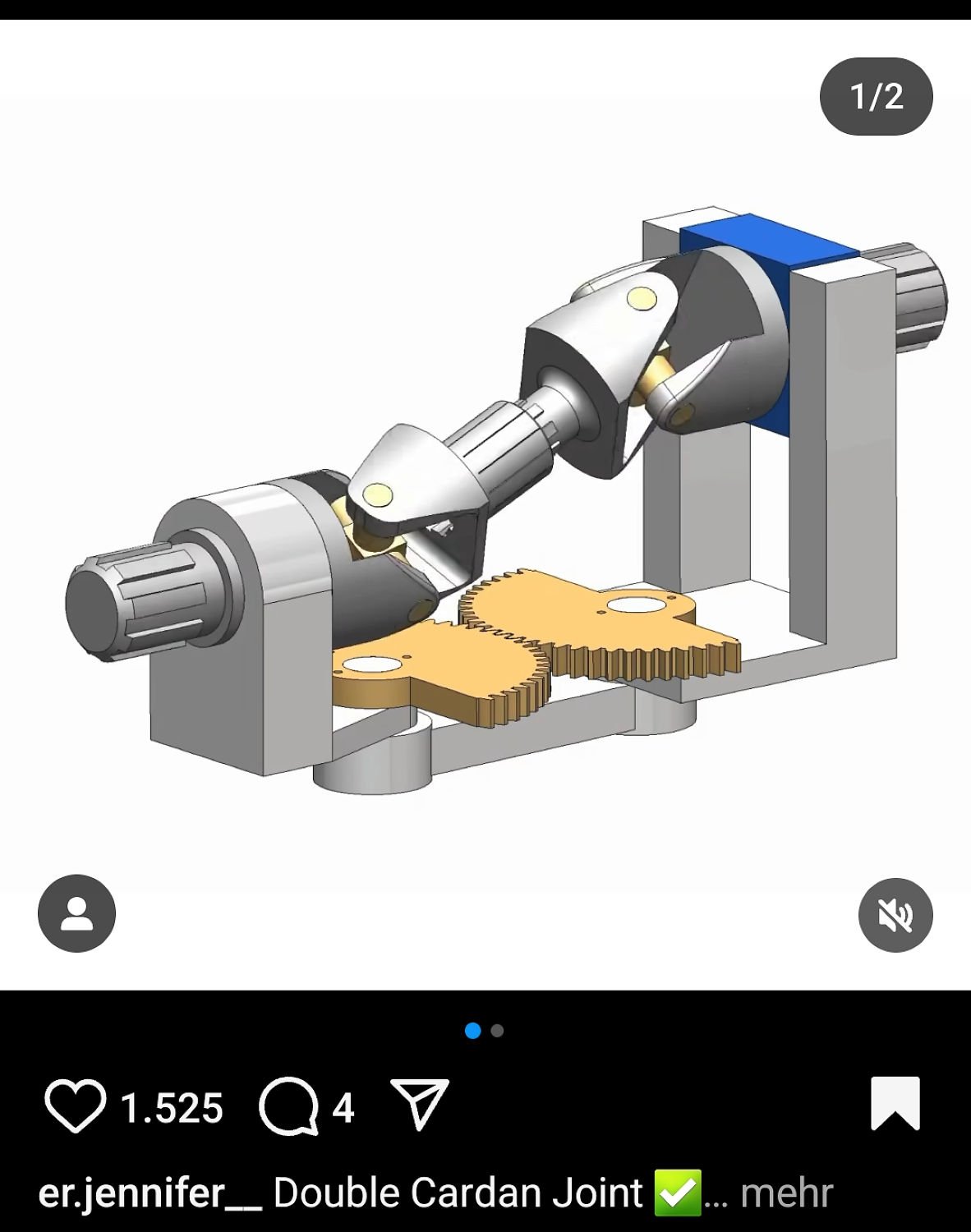Open er.jennifer__ profile from the caption
This screenshot has width=971, height=1232.
(x=150, y=1193)
